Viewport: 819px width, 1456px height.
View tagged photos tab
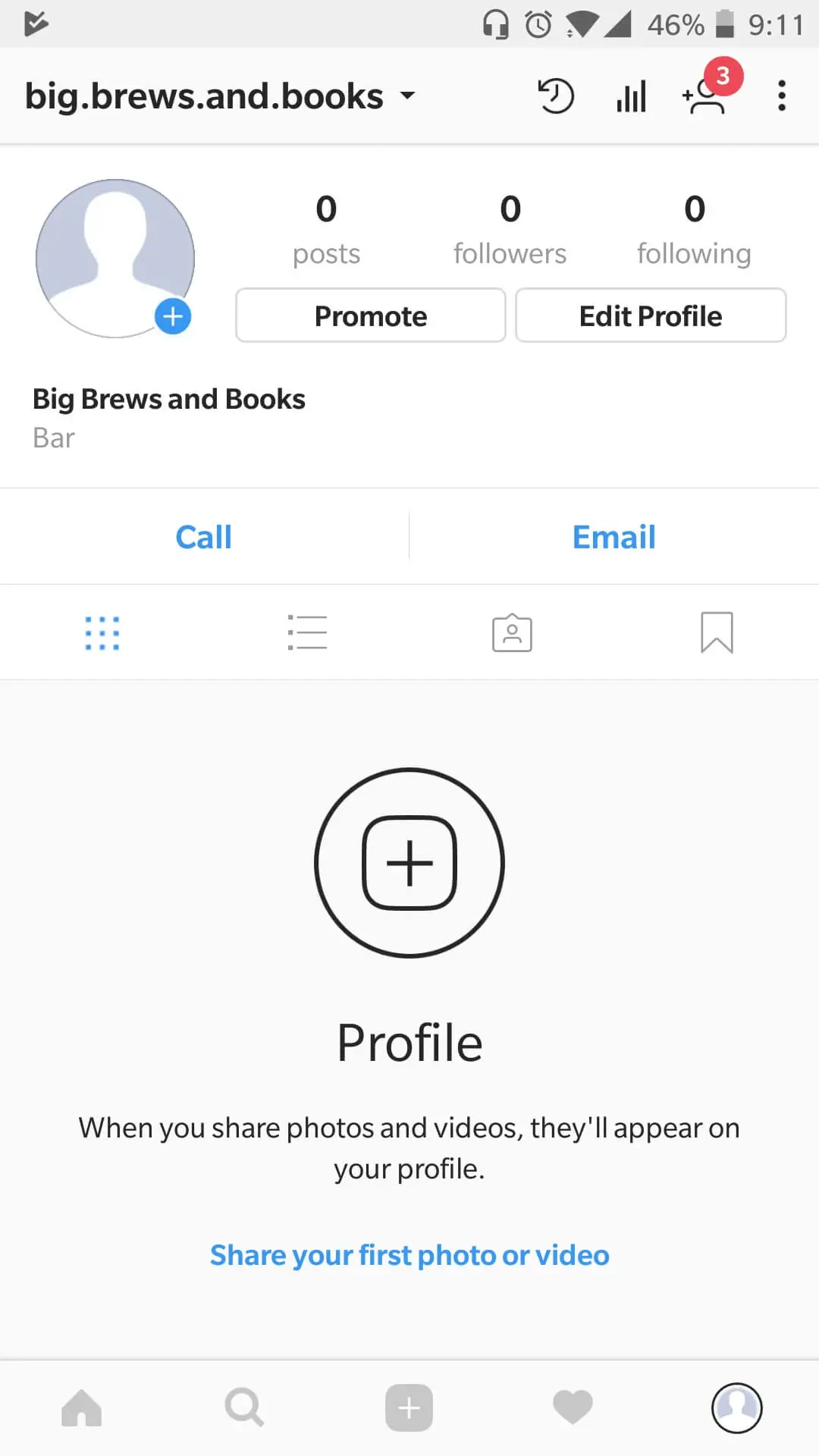point(512,632)
